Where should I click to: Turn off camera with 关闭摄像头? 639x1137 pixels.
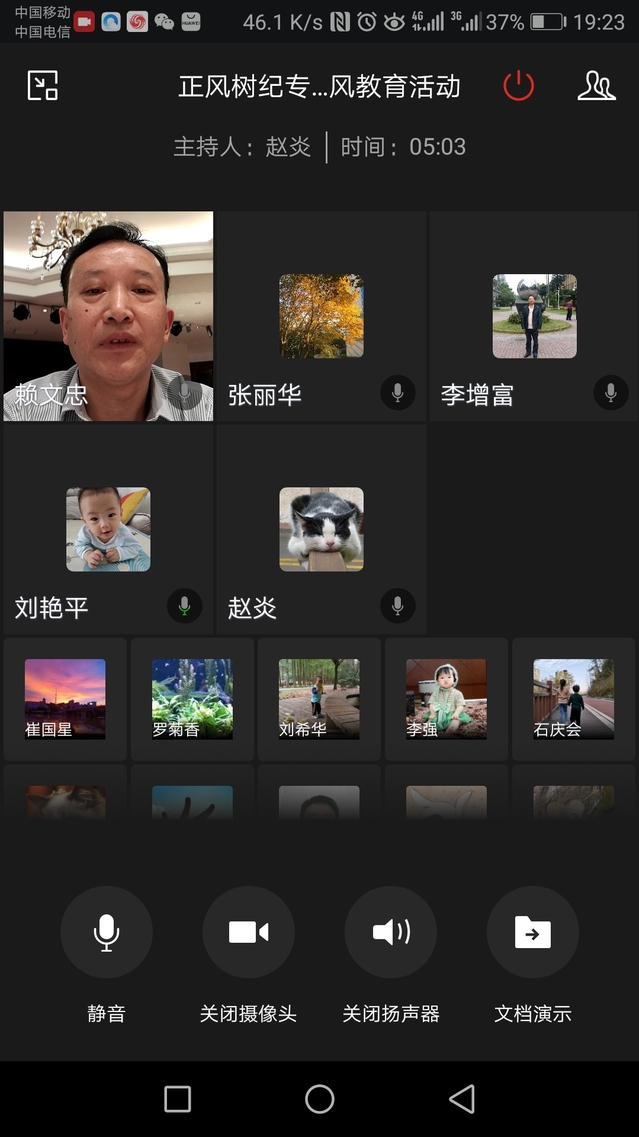pos(248,933)
